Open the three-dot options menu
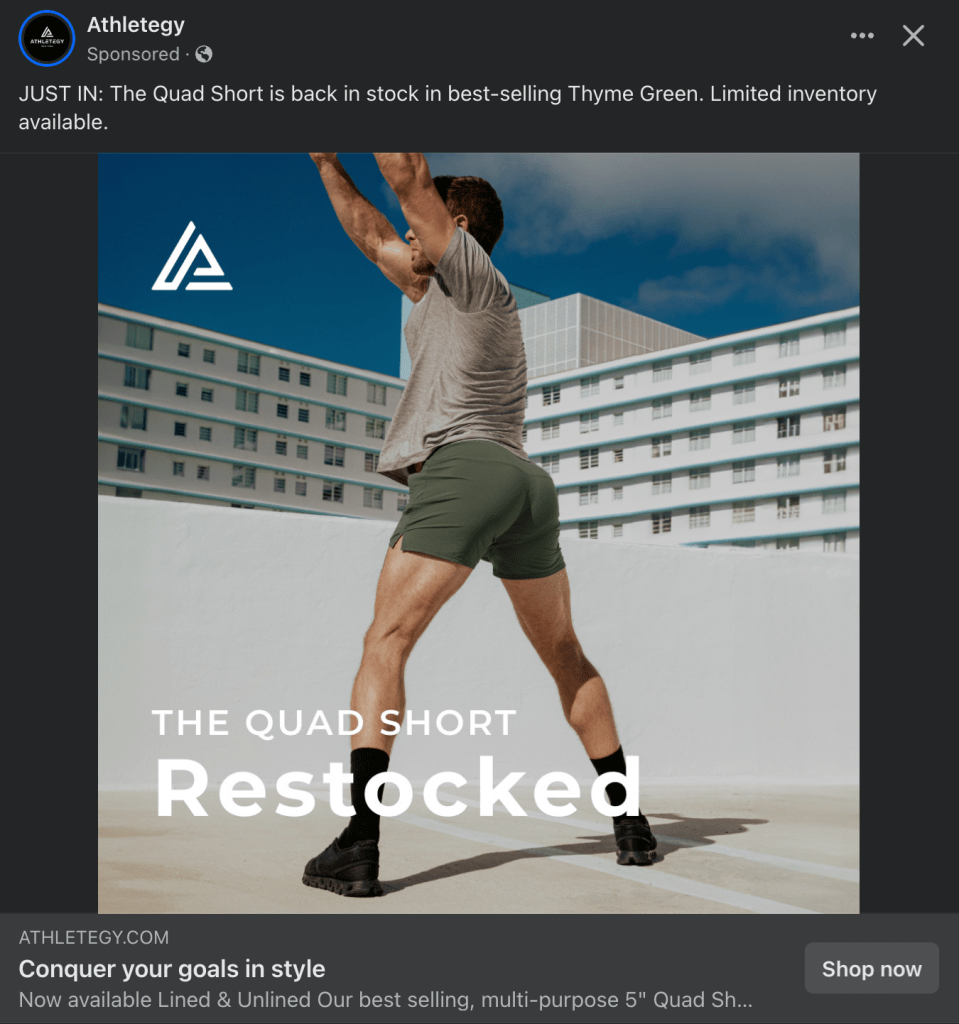The width and height of the screenshot is (959, 1024). 862,36
